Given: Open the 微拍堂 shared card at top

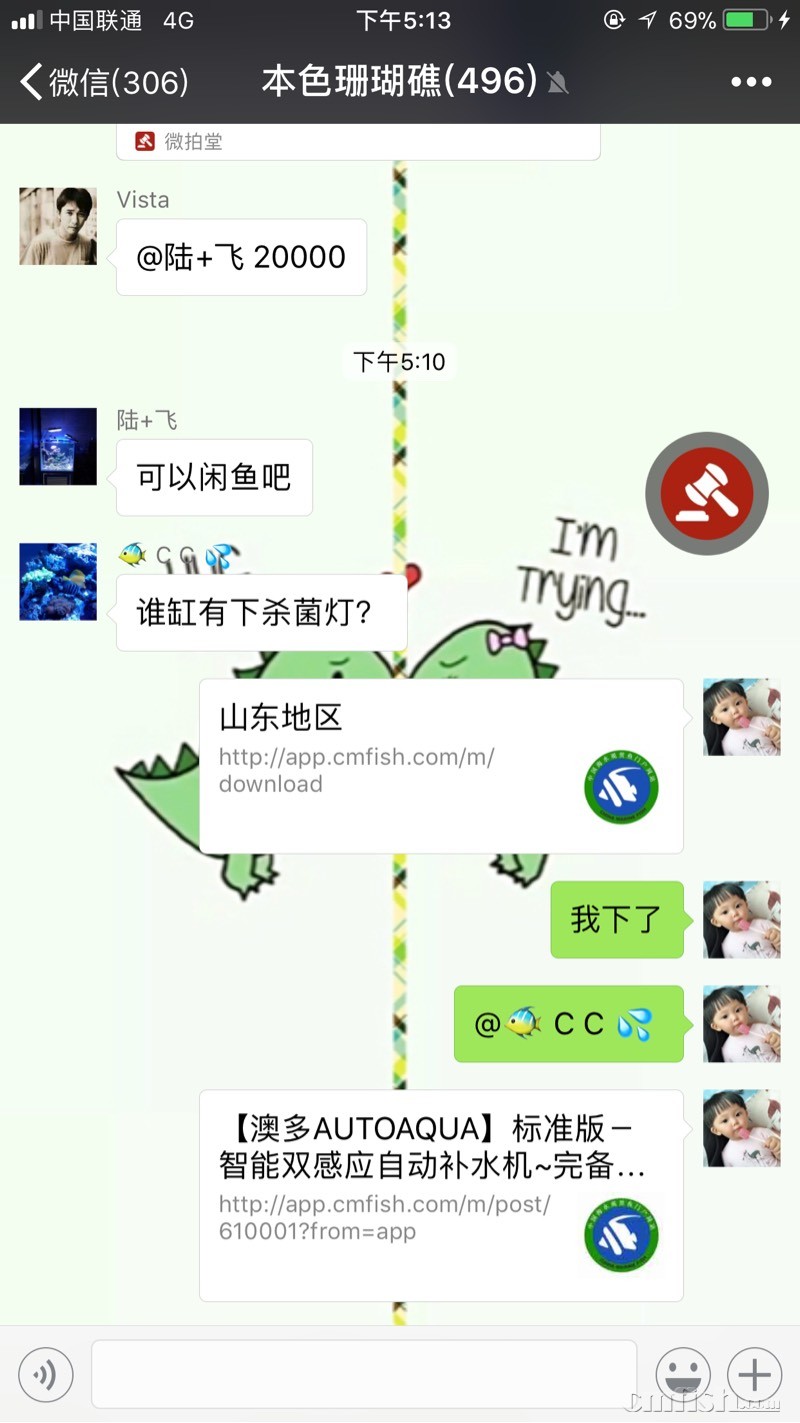Looking at the screenshot, I should [x=358, y=142].
